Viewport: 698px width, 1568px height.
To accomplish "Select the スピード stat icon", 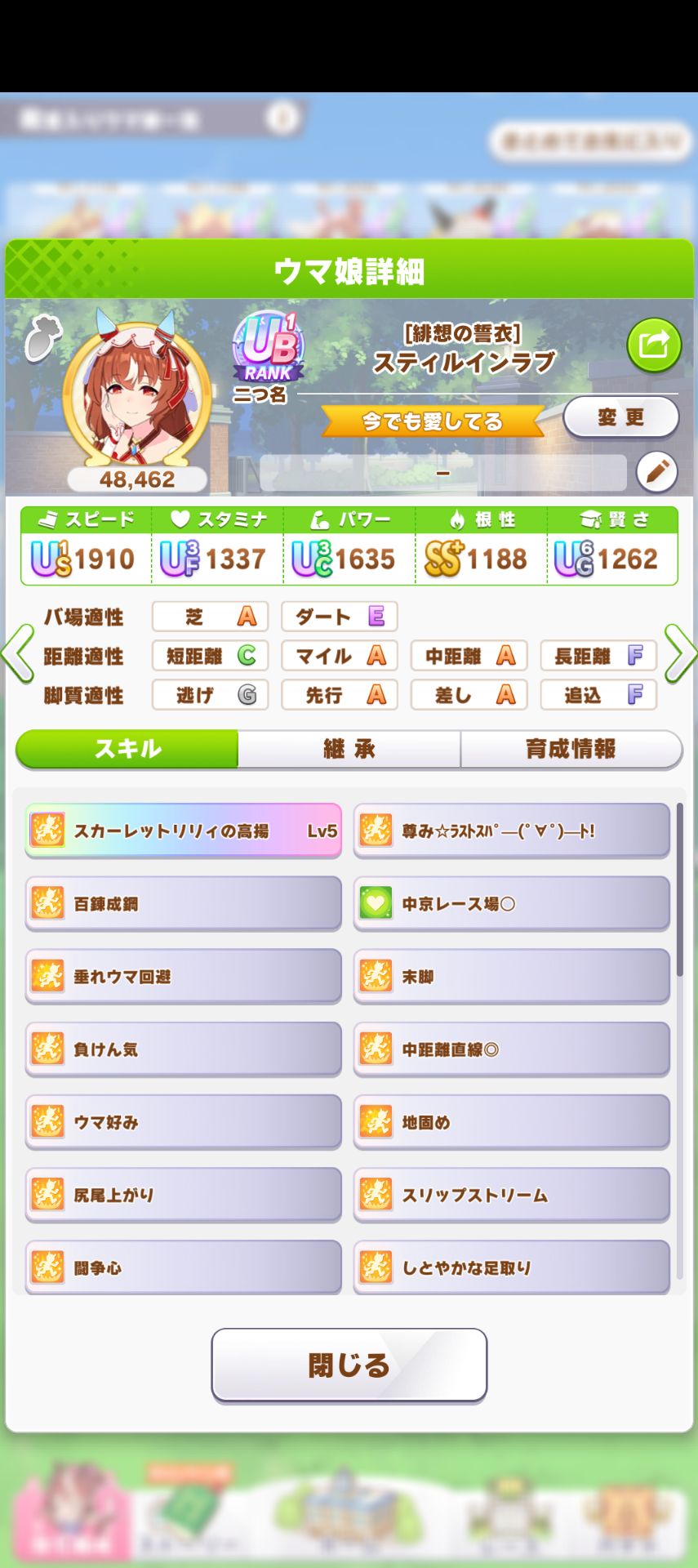I will pyautogui.click(x=47, y=518).
